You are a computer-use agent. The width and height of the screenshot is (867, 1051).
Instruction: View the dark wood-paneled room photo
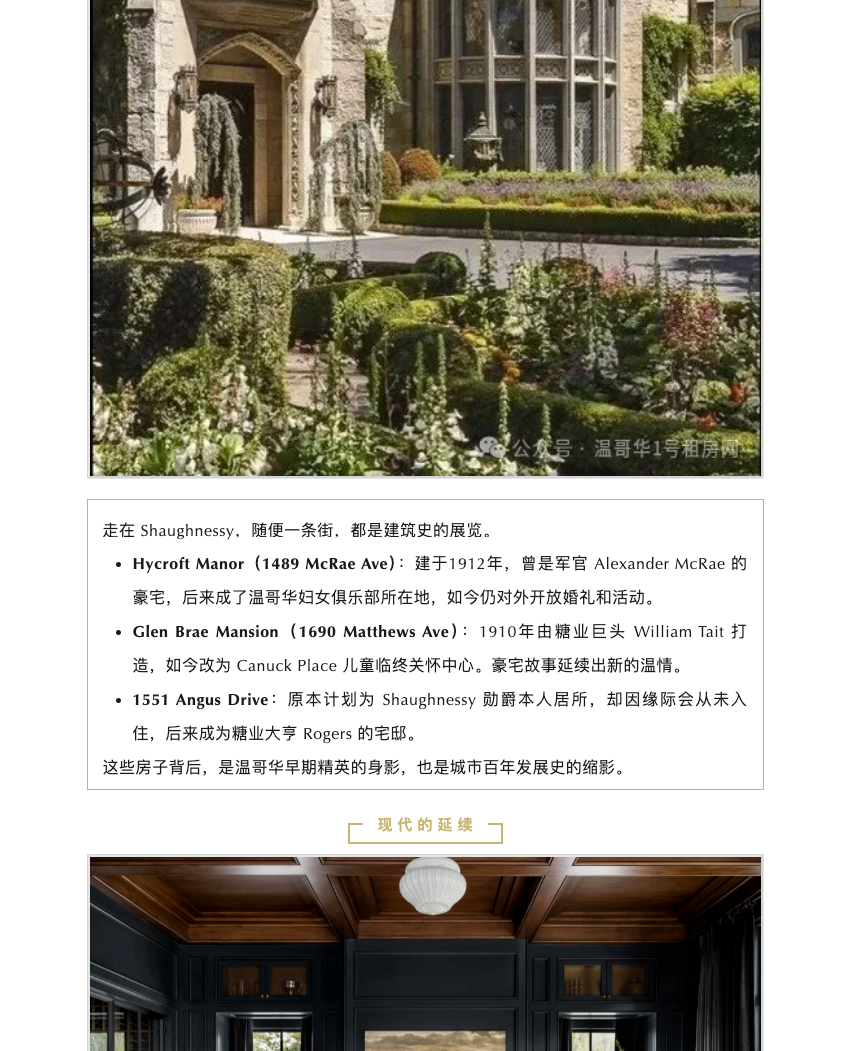pyautogui.click(x=425, y=953)
